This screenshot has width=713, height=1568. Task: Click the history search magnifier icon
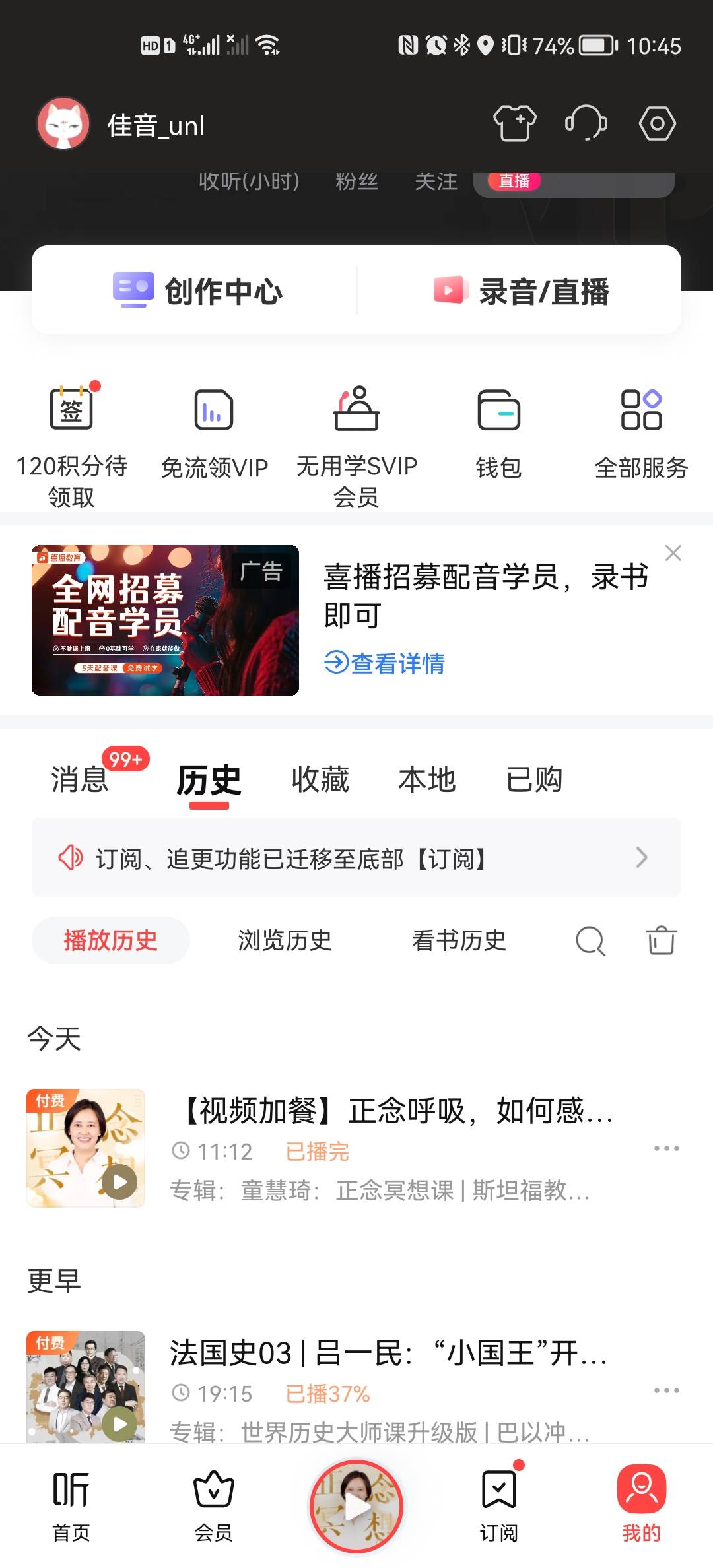coord(590,942)
